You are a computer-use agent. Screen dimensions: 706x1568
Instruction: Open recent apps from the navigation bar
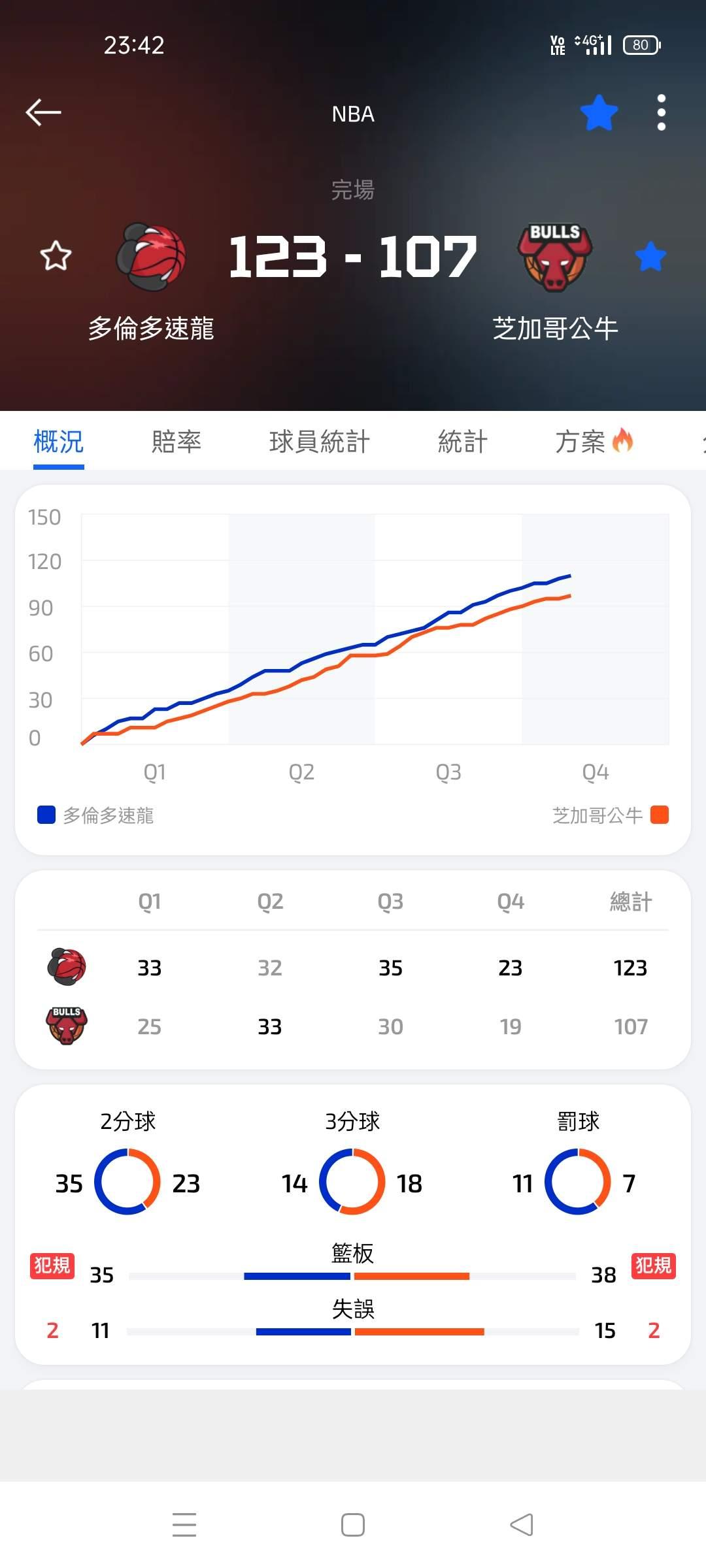click(184, 1525)
